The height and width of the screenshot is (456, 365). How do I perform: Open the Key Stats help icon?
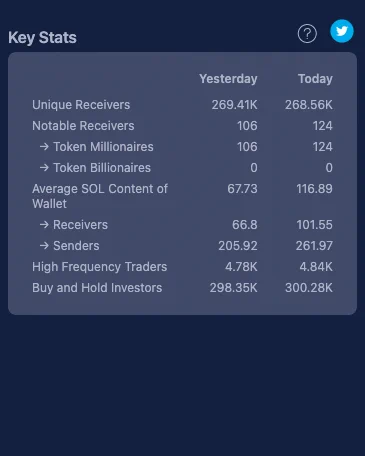(307, 34)
